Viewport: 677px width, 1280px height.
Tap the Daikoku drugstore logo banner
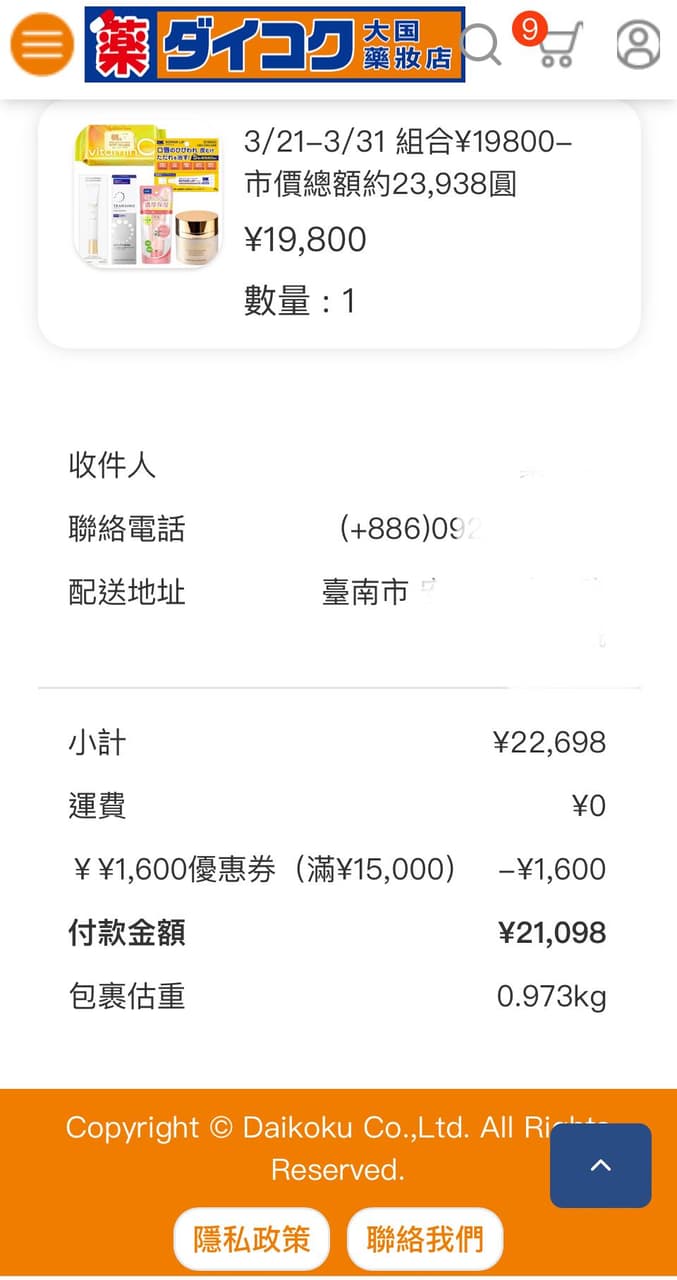point(275,45)
